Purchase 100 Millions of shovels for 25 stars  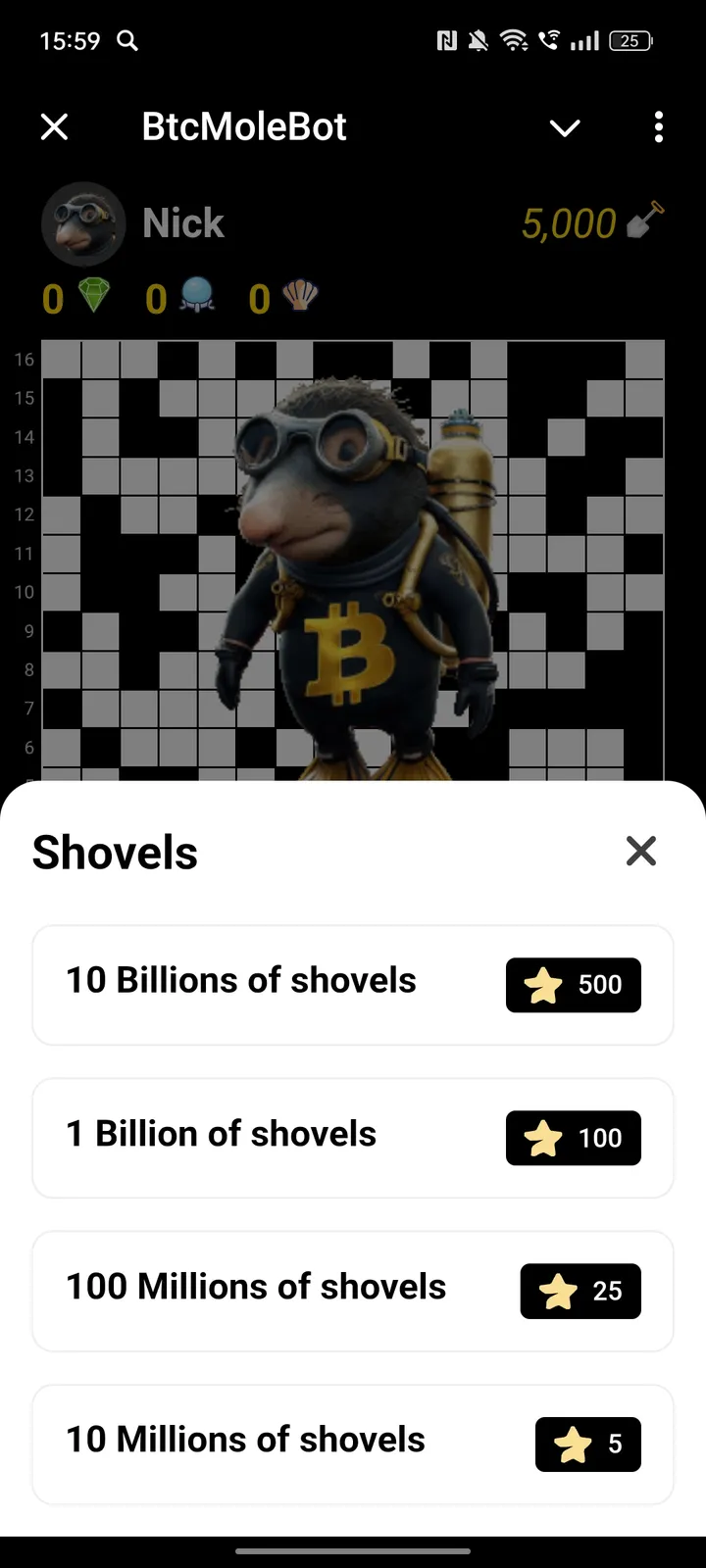[352, 1291]
